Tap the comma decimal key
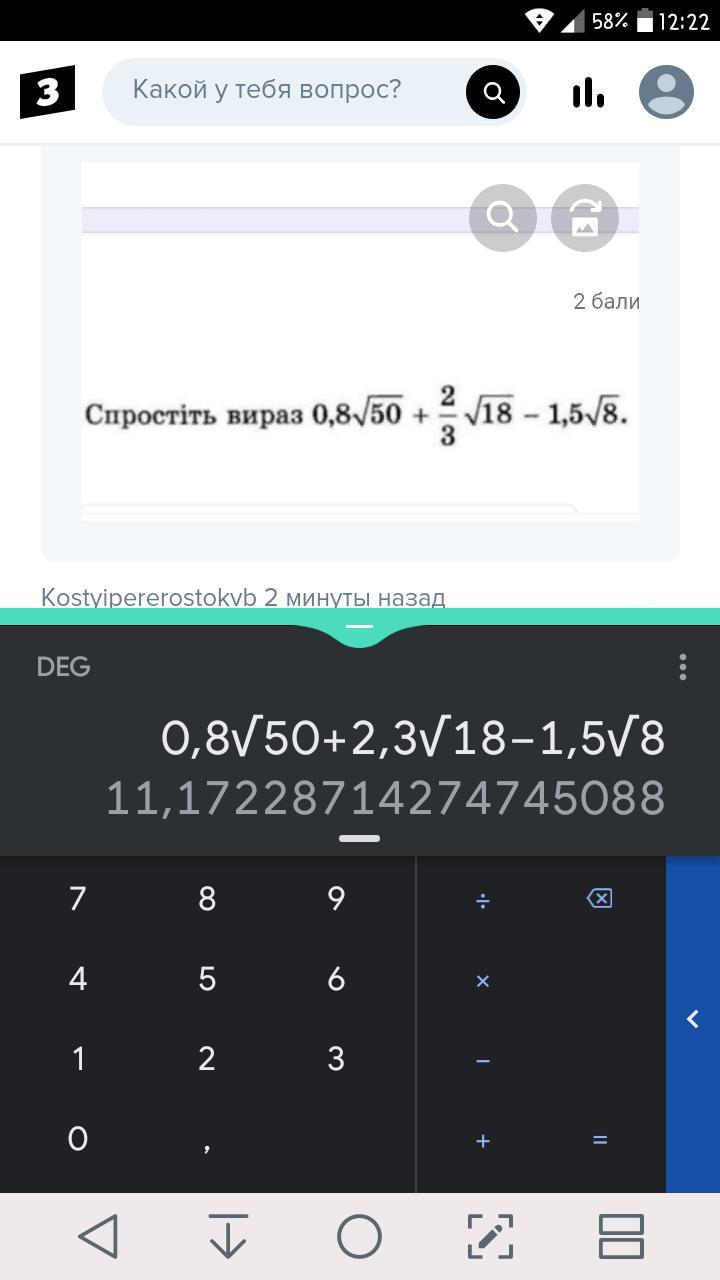 pyautogui.click(x=207, y=1140)
